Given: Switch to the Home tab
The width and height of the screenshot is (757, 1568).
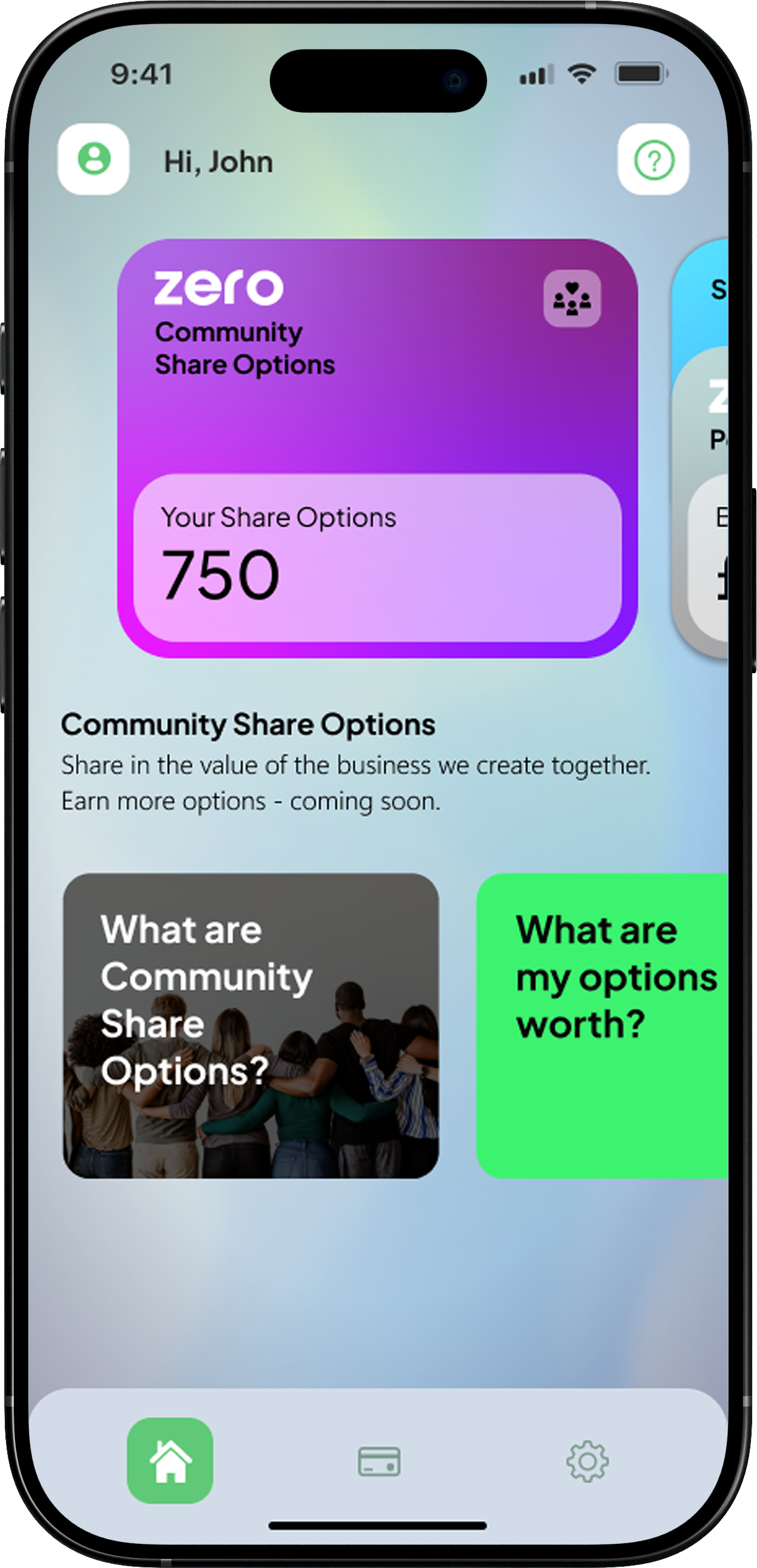Looking at the screenshot, I should click(x=170, y=1461).
